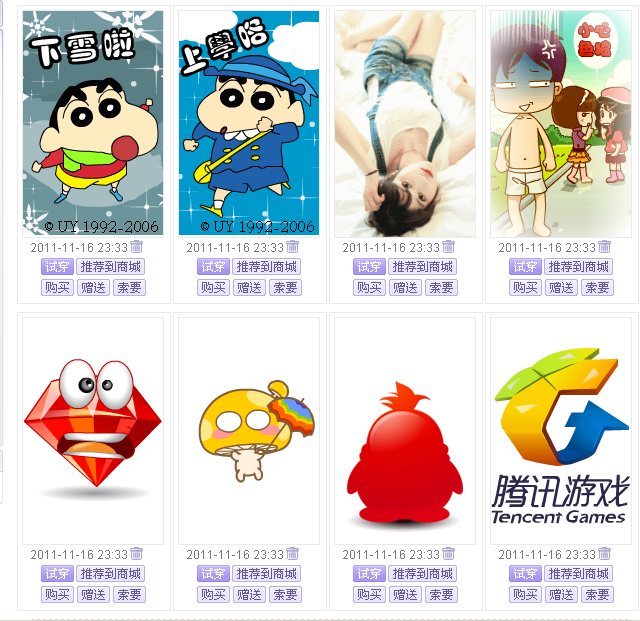
Task: Open the 上学哈 Shin-chan card
Action: coord(249,123)
